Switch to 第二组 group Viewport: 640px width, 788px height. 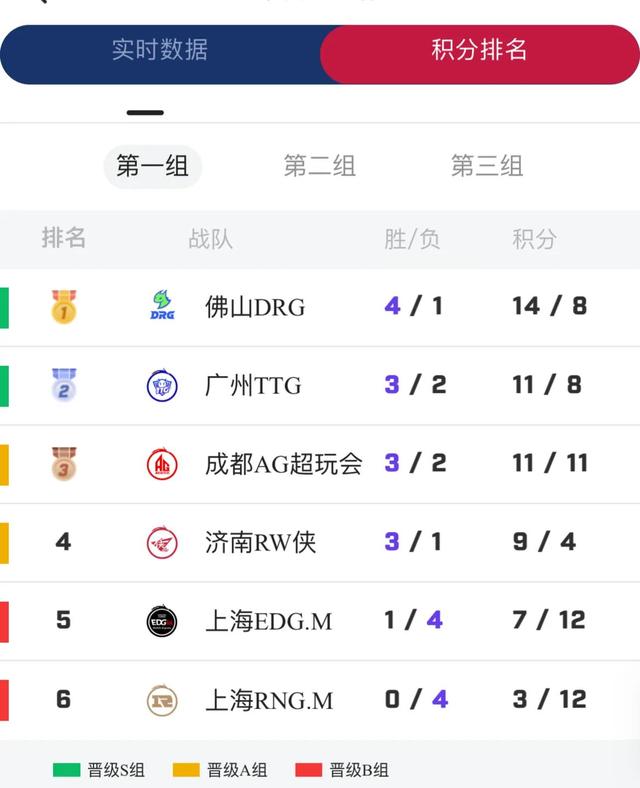pos(320,166)
